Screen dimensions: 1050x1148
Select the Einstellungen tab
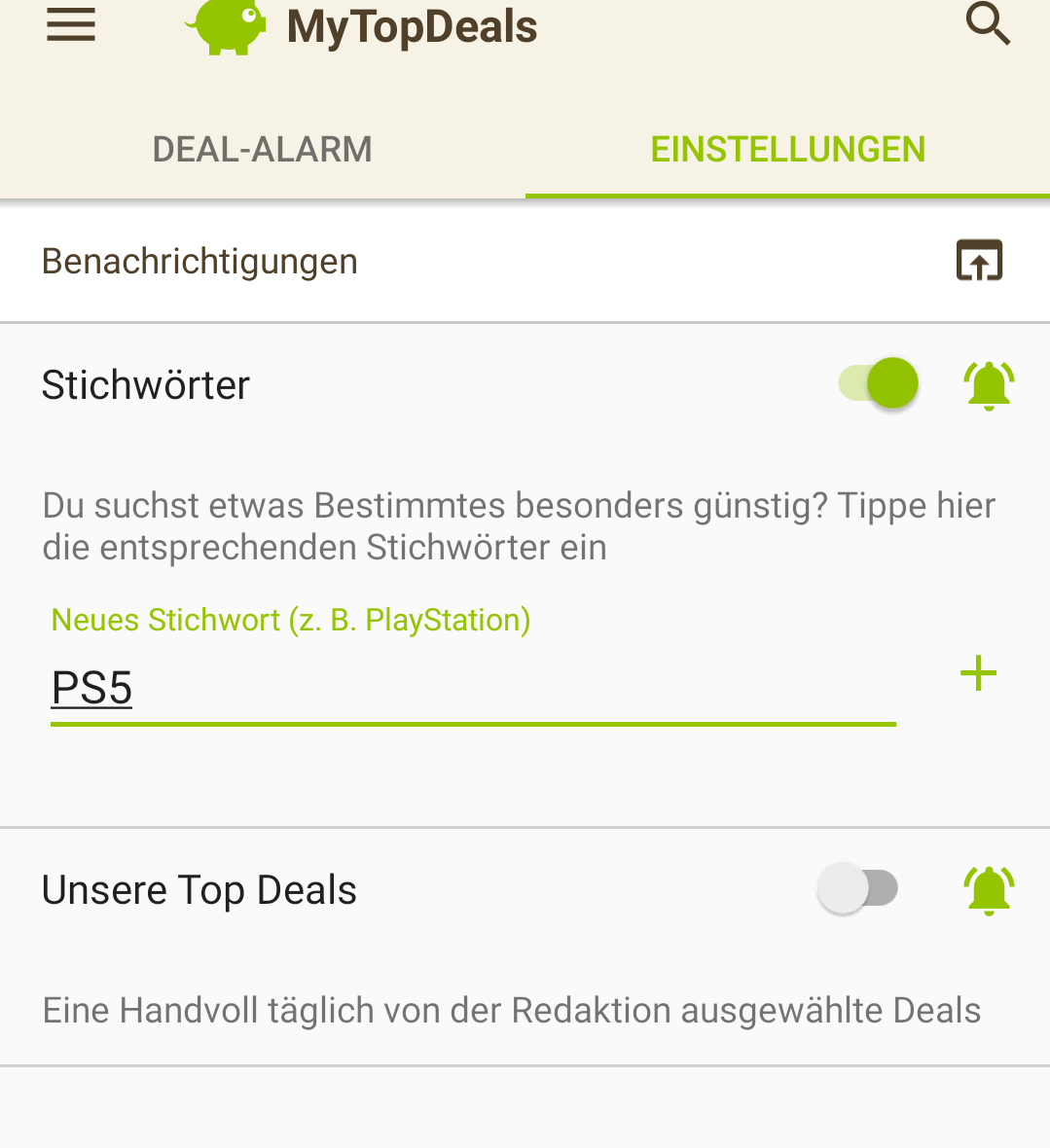[787, 149]
